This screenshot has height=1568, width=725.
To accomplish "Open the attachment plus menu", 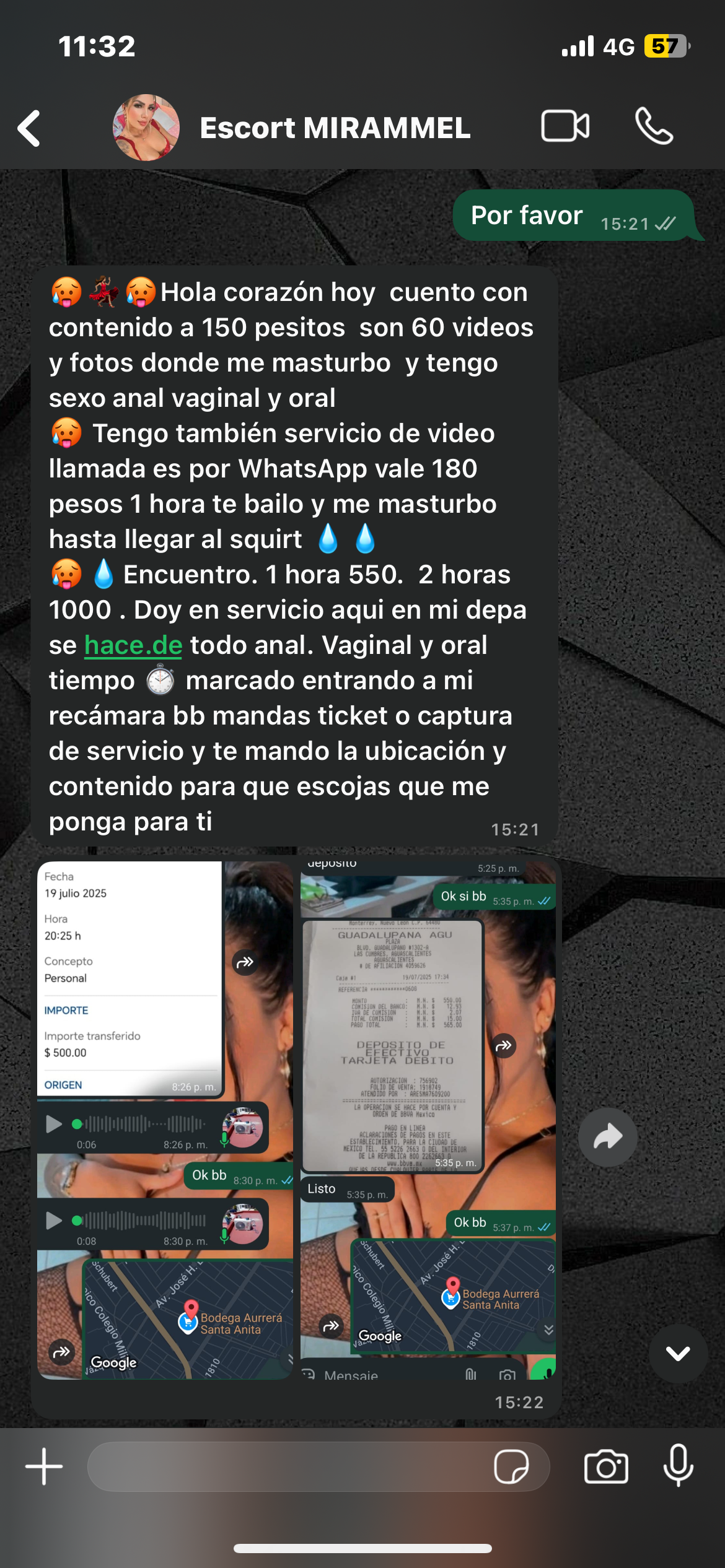I will (44, 1466).
